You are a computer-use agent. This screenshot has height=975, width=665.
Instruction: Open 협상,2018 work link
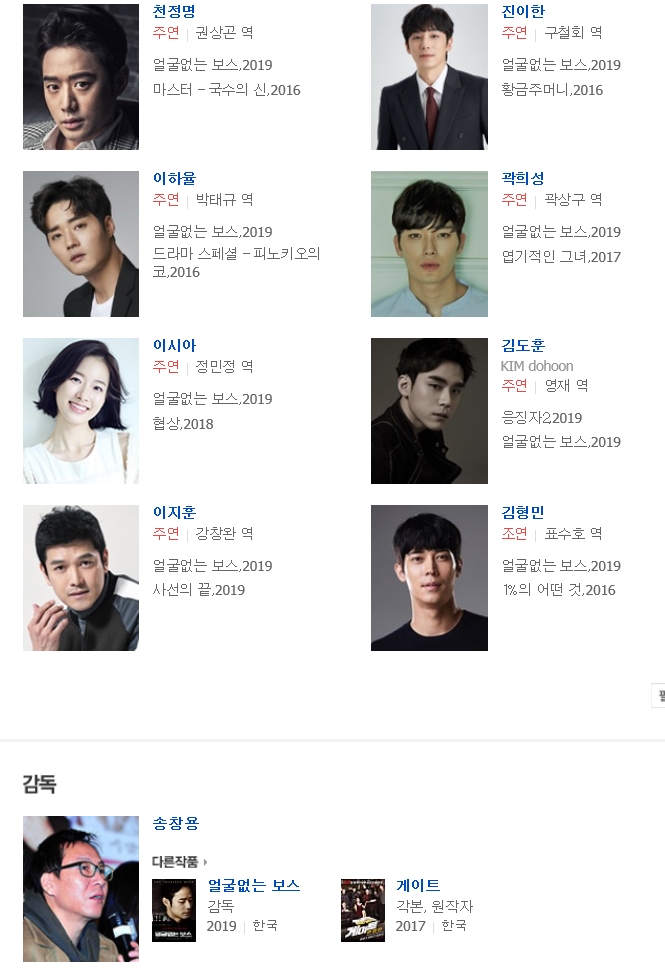click(183, 424)
